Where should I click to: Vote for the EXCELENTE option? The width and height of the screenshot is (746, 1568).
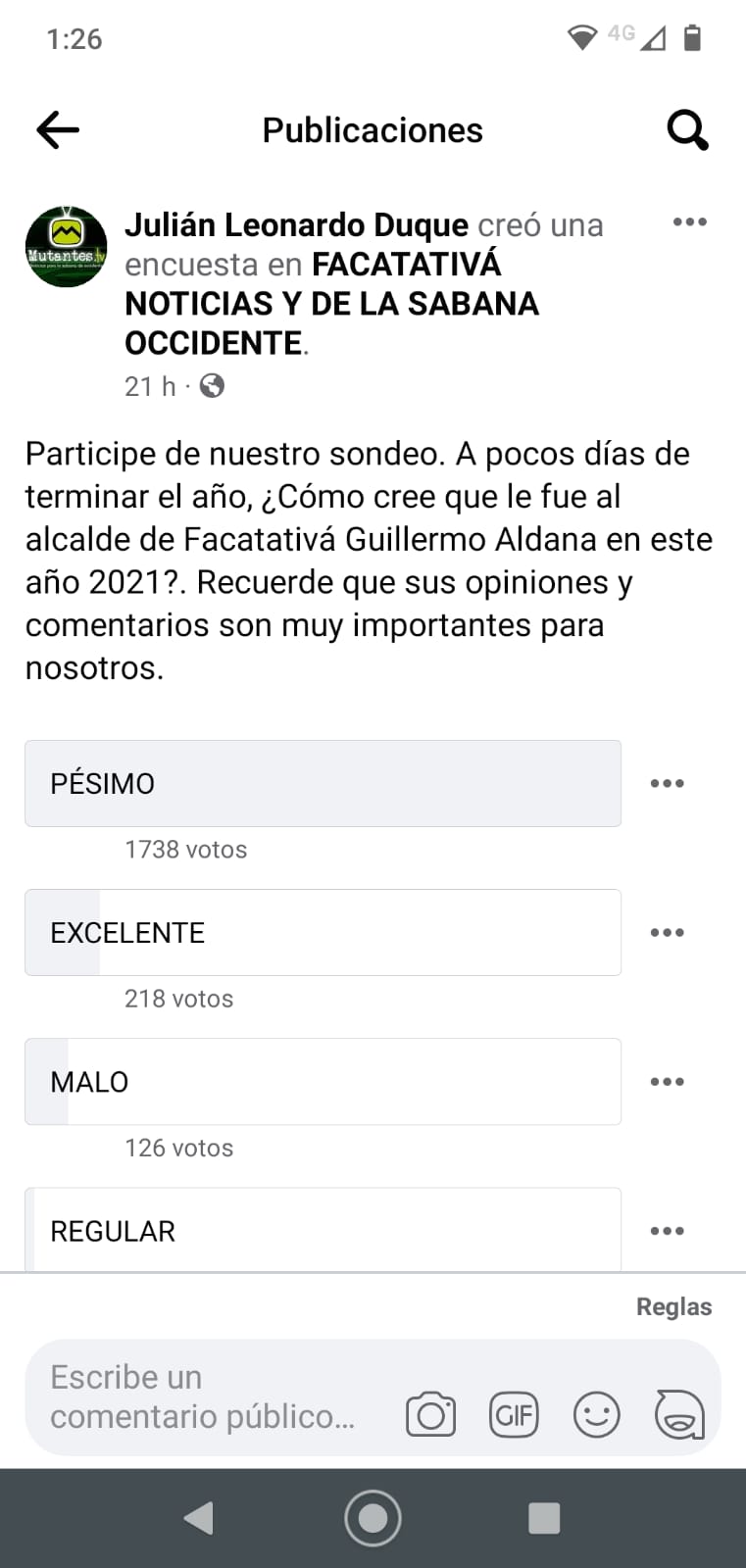(x=323, y=933)
